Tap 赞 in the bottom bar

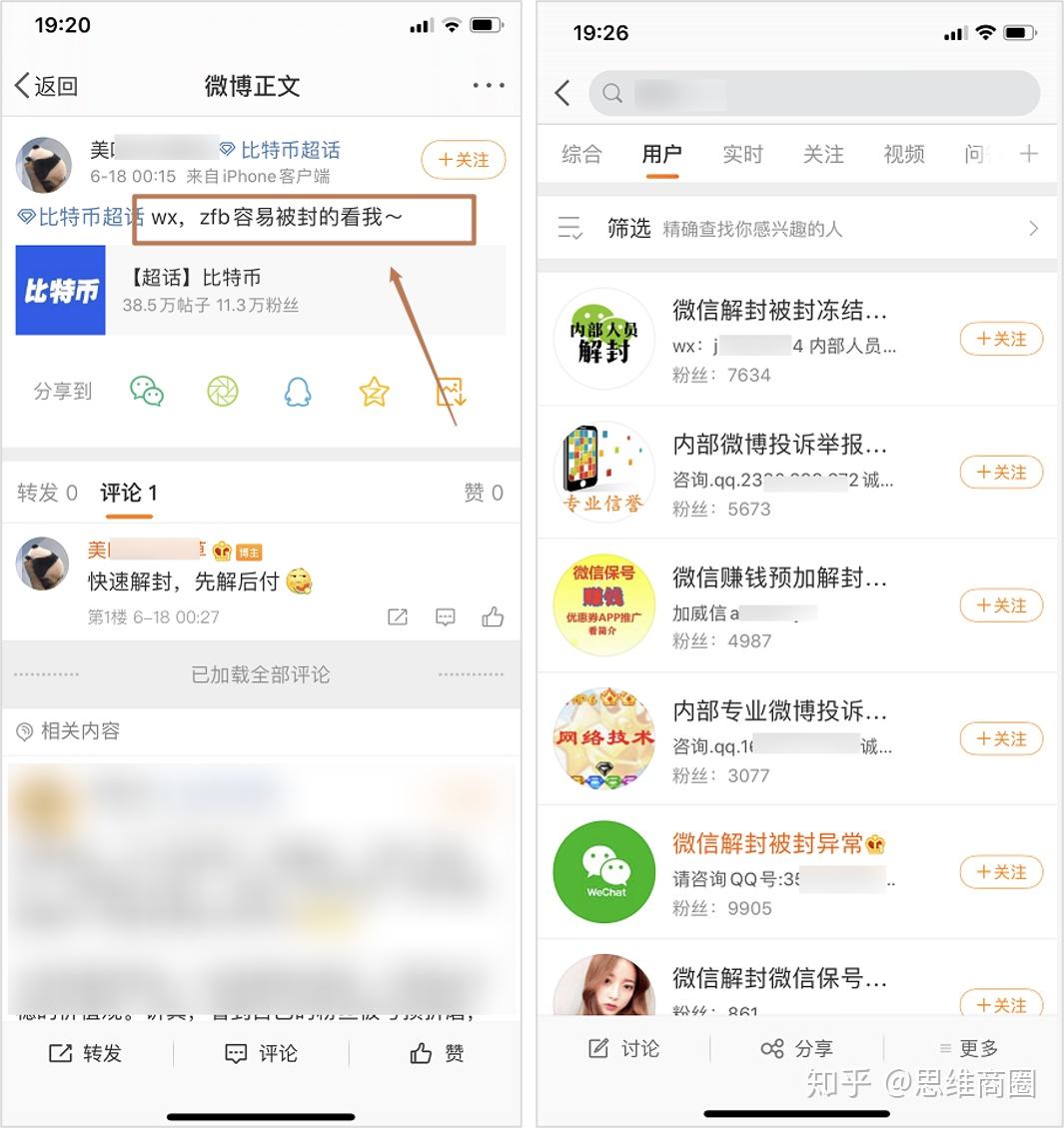coord(438,1053)
